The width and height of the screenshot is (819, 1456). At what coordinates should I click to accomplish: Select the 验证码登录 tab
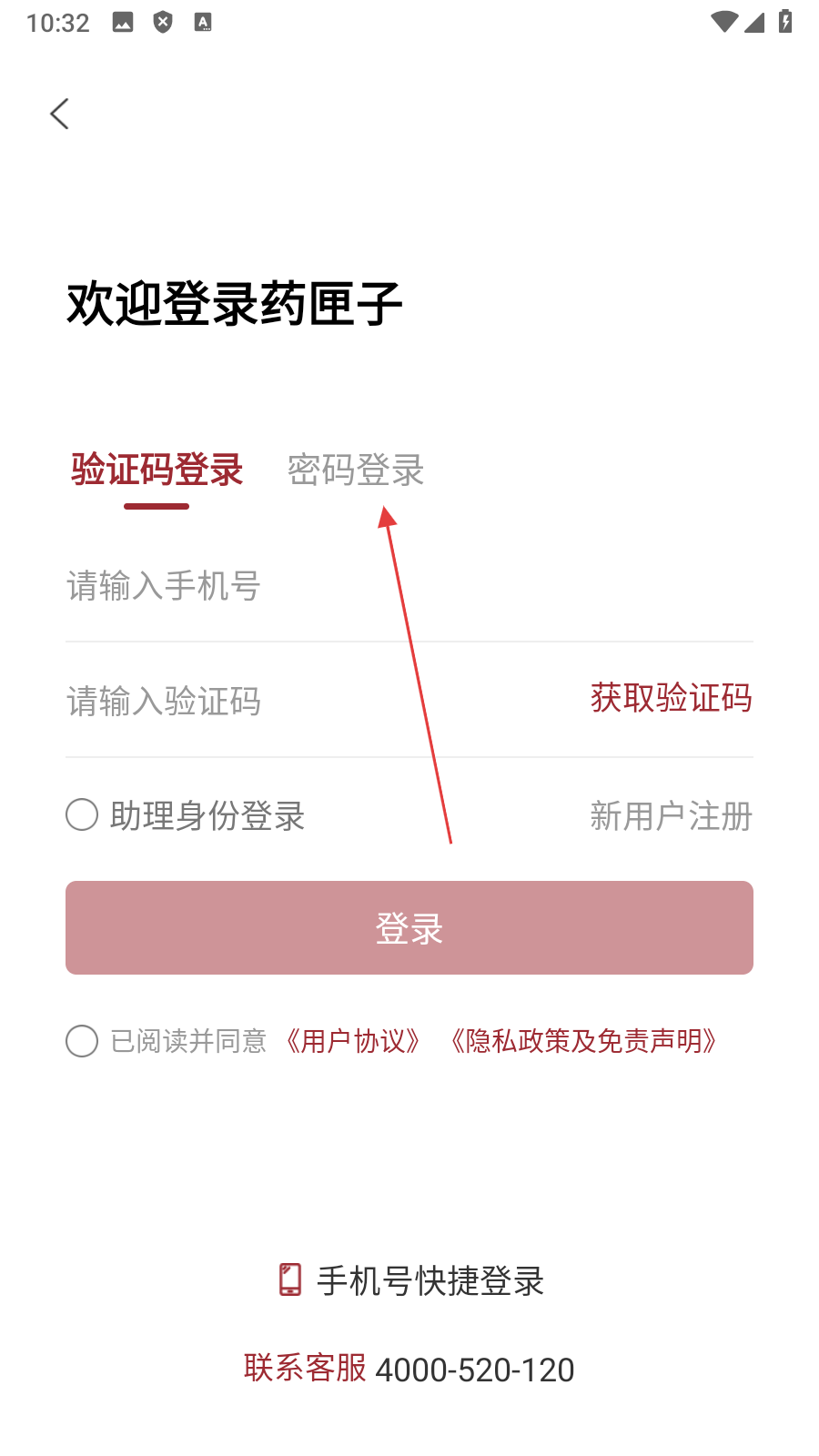(x=157, y=470)
